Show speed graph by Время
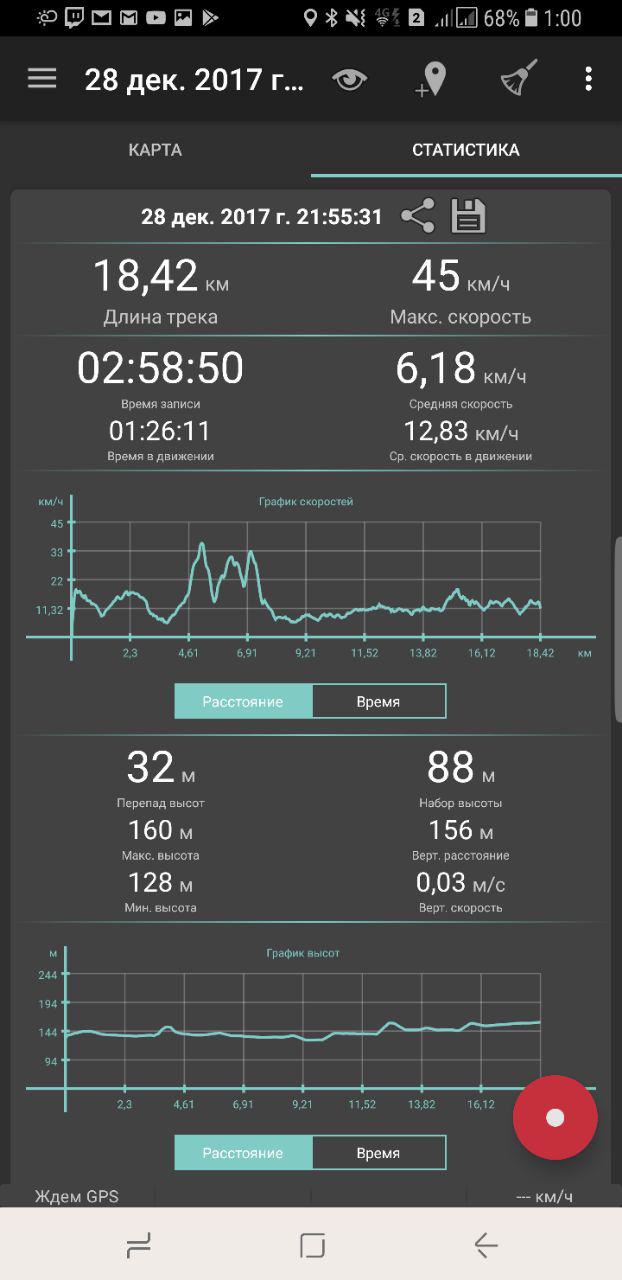622x1280 pixels. click(x=378, y=702)
